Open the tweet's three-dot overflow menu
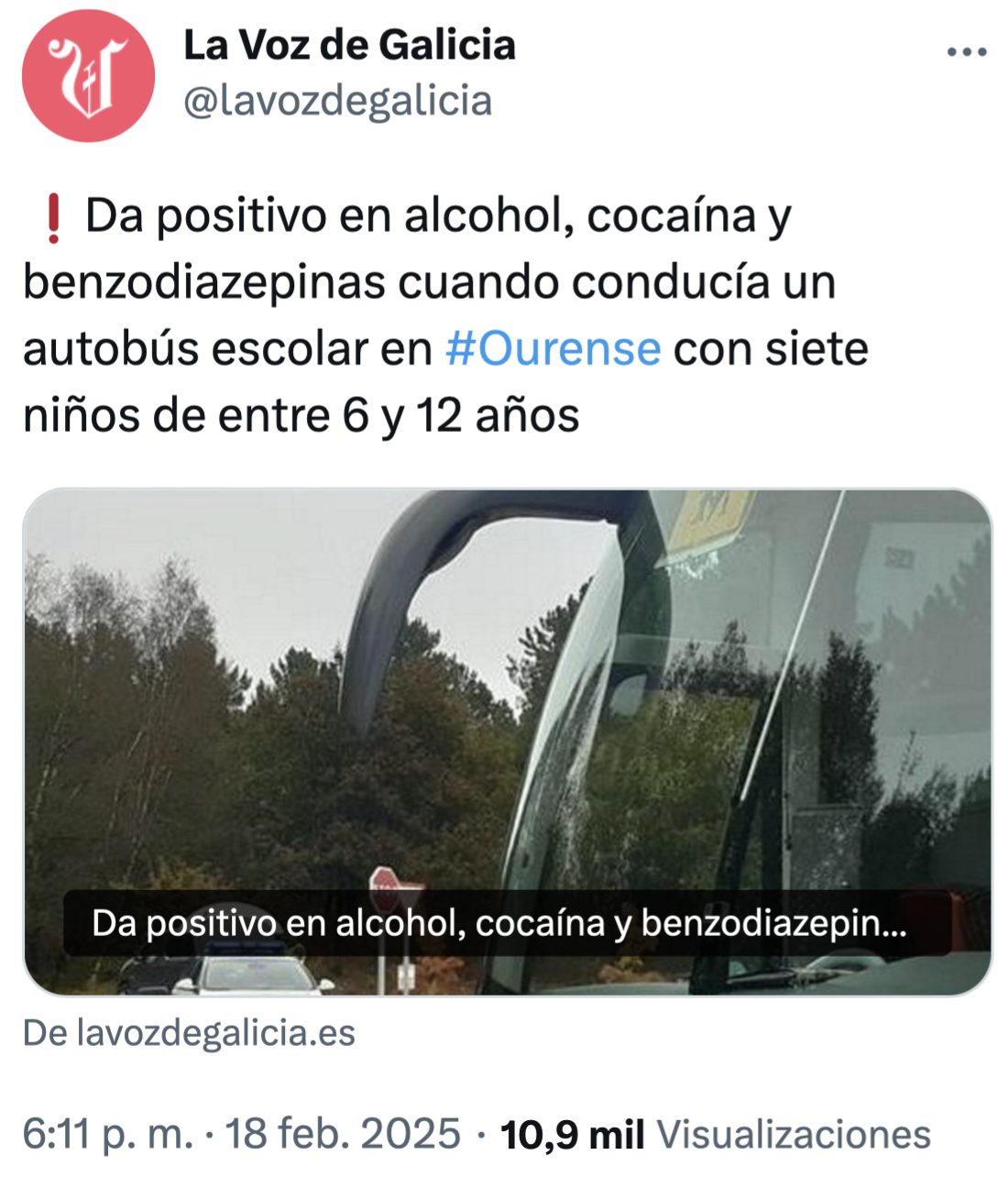 tap(966, 52)
